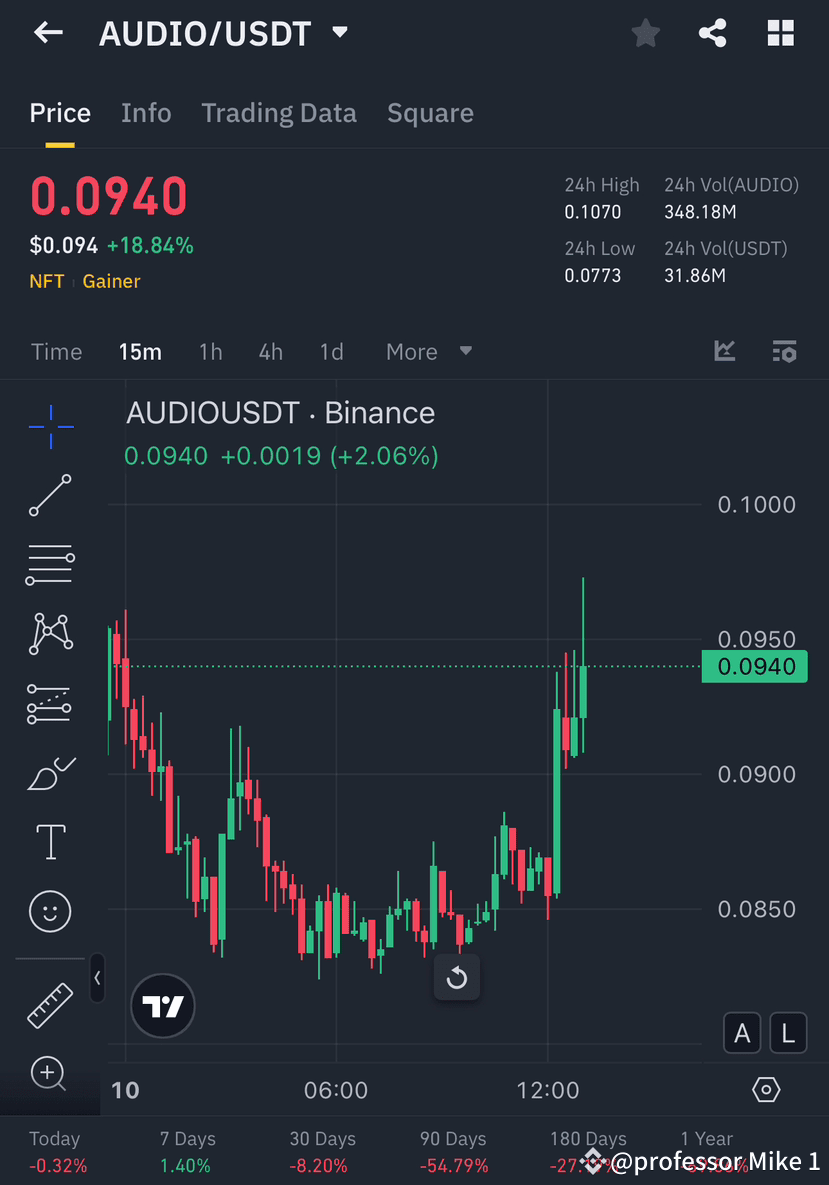Open the XABCD pattern drawing tool
The height and width of the screenshot is (1185, 829).
tap(50, 634)
